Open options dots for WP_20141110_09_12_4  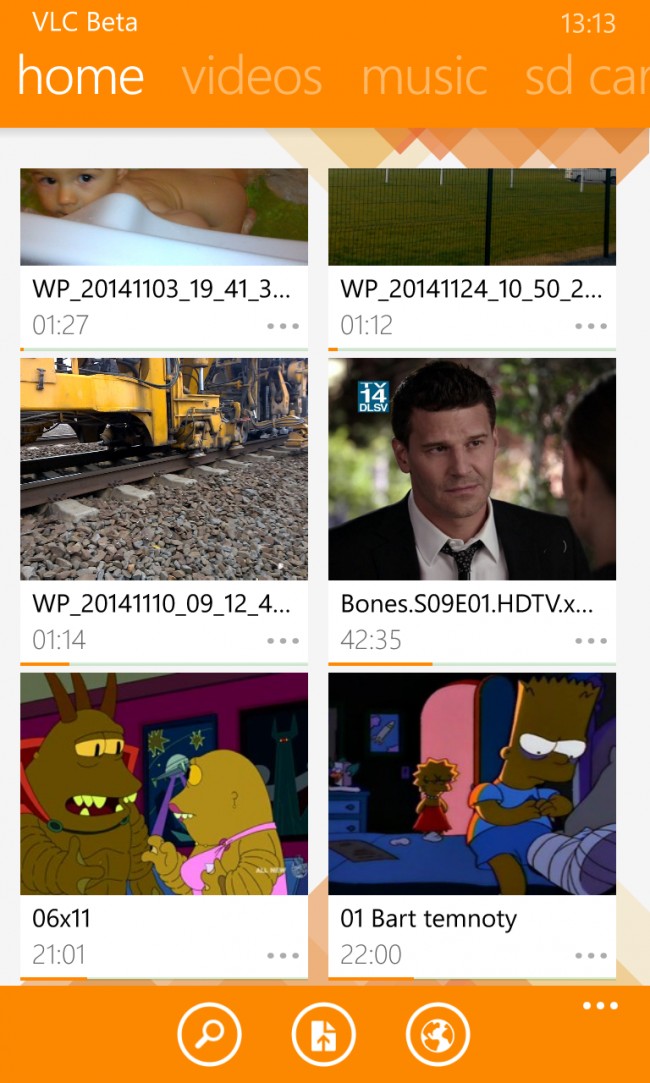click(283, 641)
